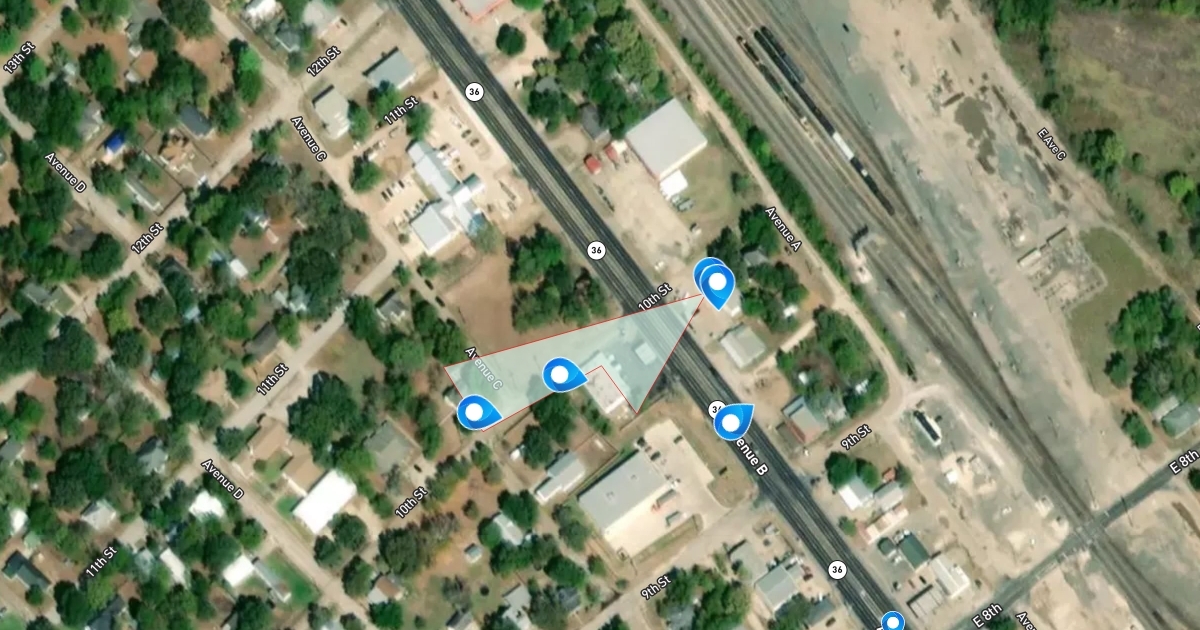1200x630 pixels.
Task: Tap the cut-off pin near E 8th highway crossing
Action: pos(892,621)
